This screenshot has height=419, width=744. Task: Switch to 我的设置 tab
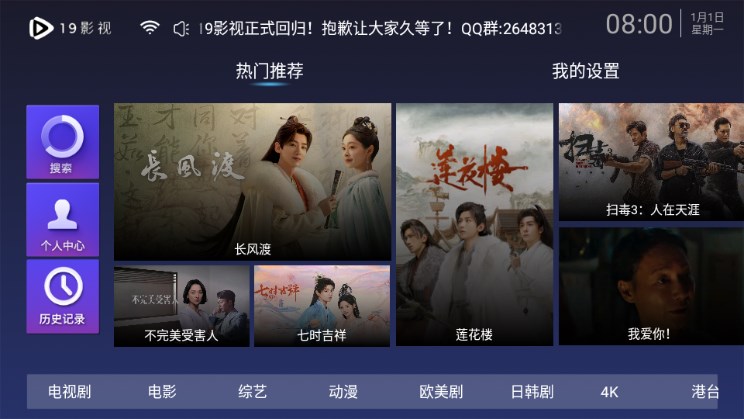click(x=585, y=72)
